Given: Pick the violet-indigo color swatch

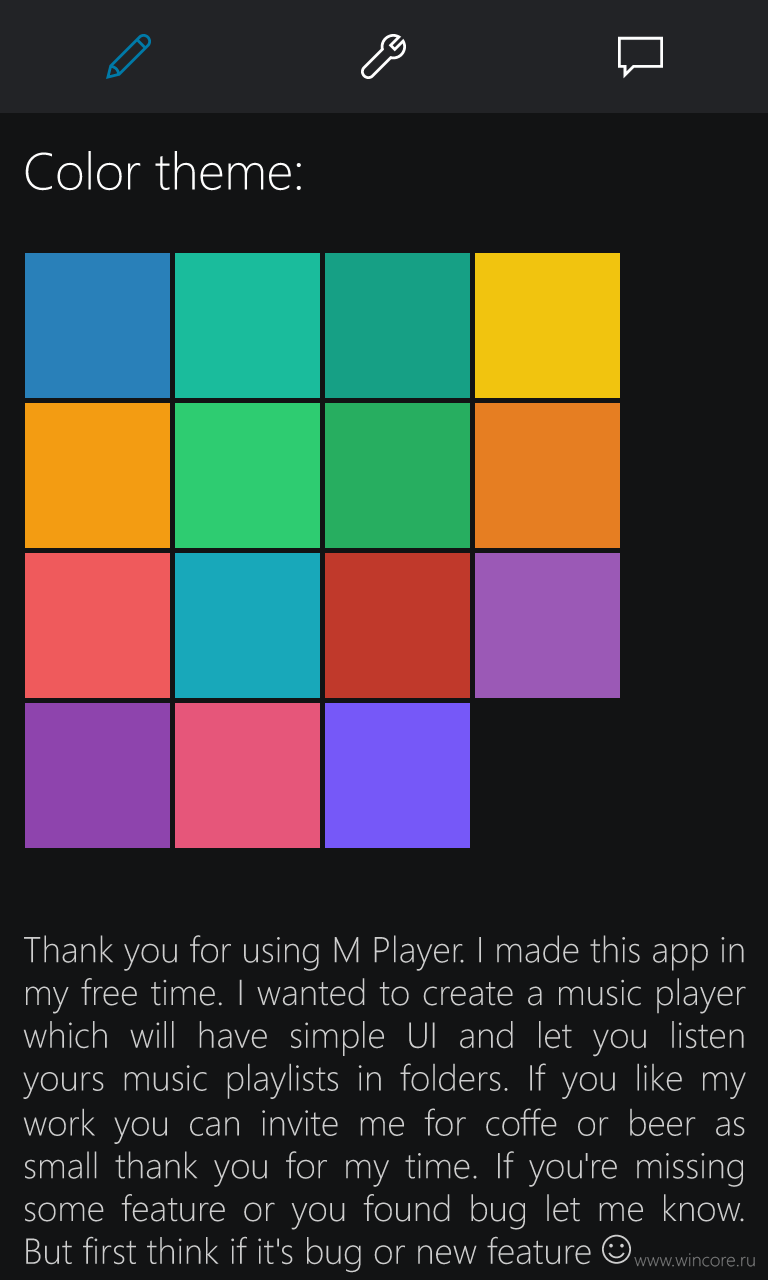Looking at the screenshot, I should tap(397, 775).
